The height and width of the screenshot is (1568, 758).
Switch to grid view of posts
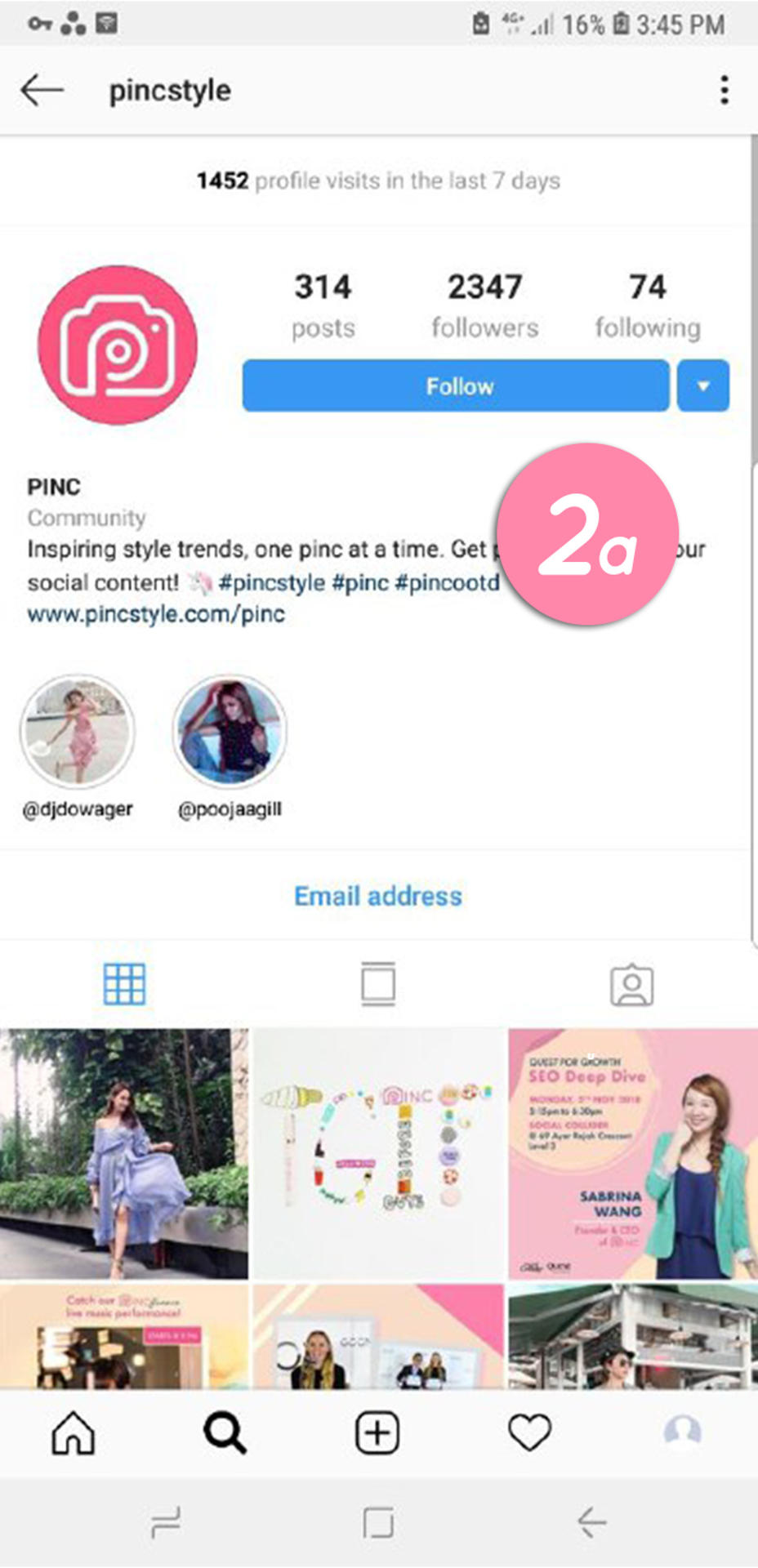click(x=124, y=984)
